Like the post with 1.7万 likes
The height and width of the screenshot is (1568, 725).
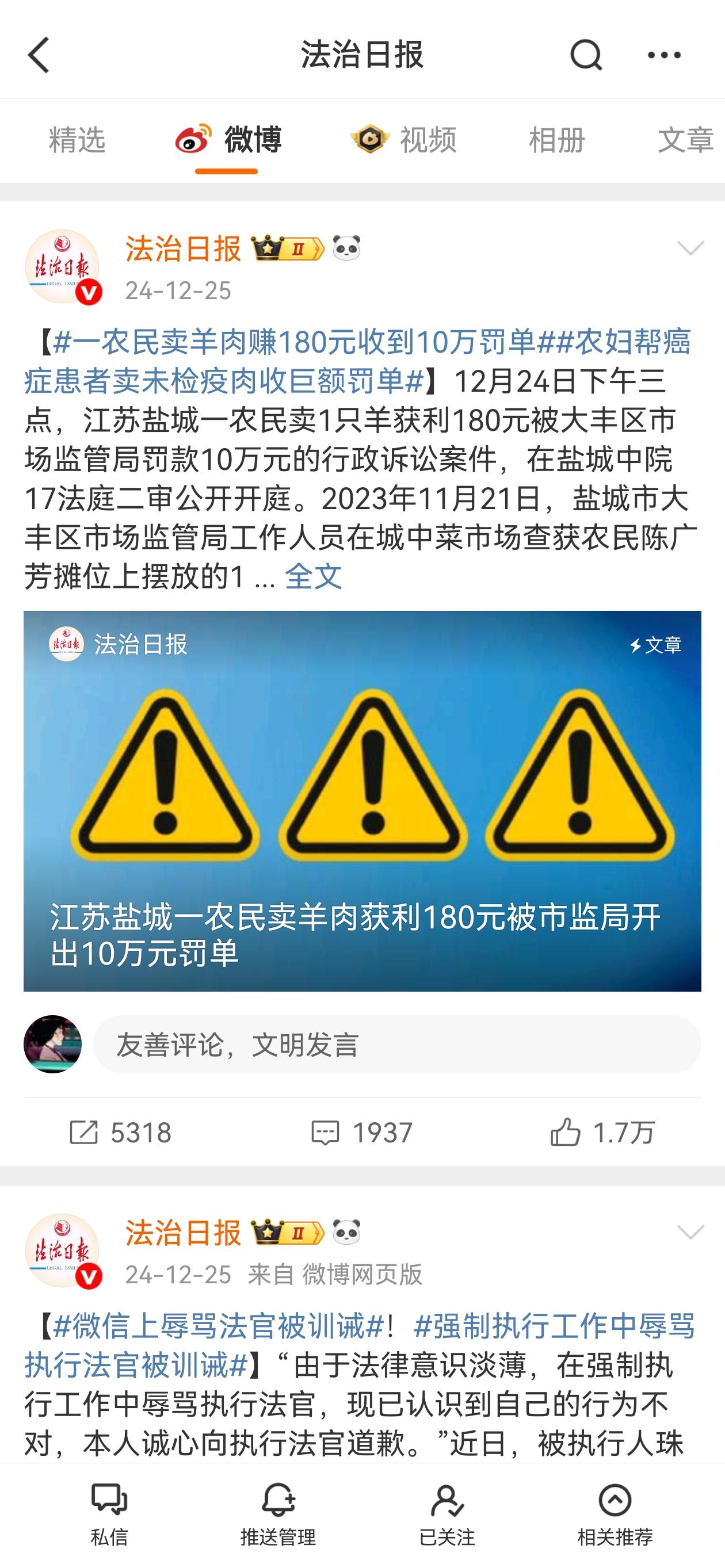[x=602, y=1133]
